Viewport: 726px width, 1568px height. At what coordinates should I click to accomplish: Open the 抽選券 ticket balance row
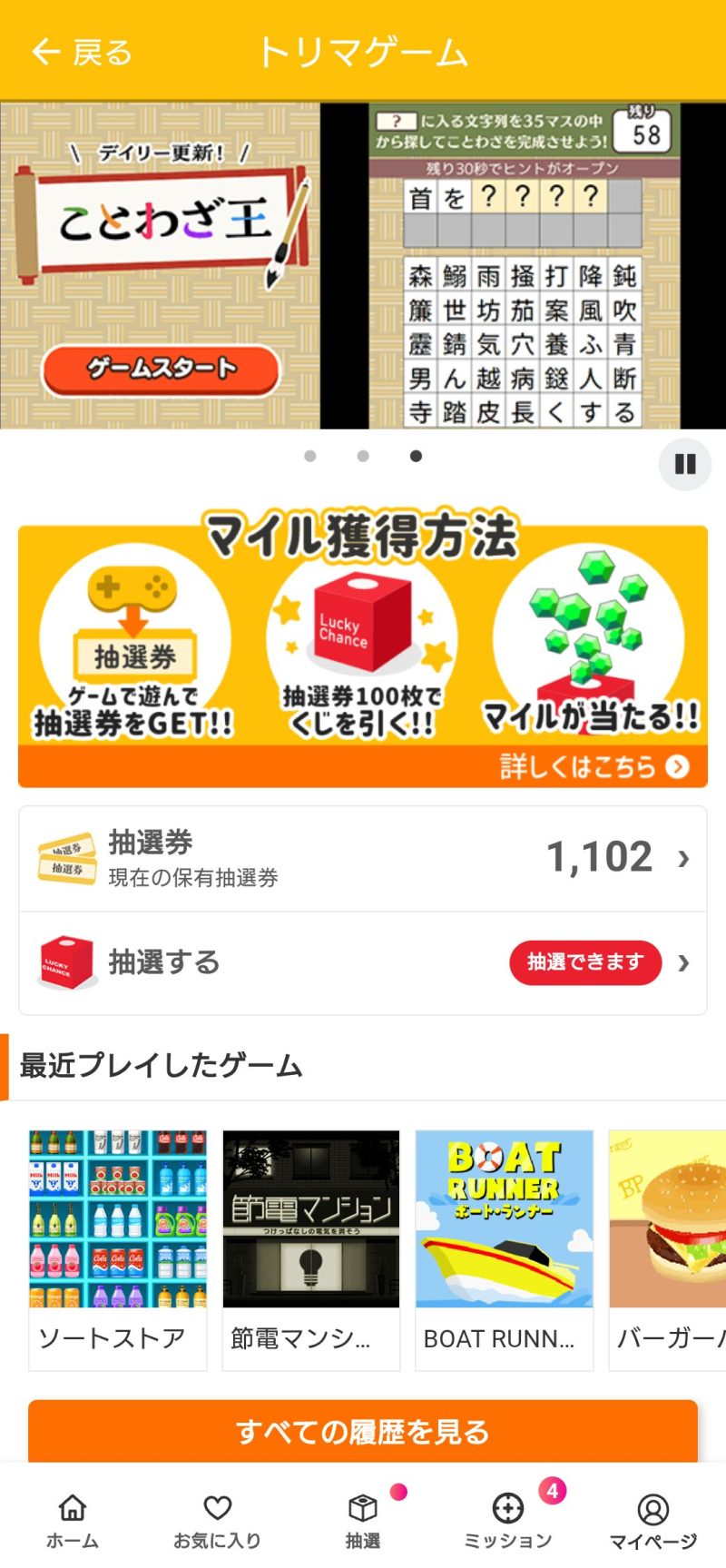tap(363, 858)
